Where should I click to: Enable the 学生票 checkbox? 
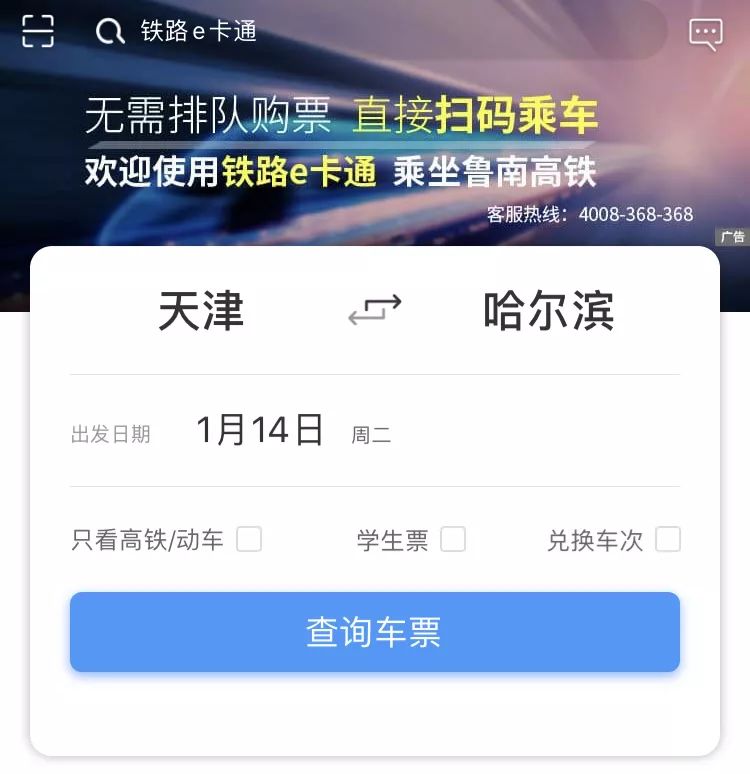pyautogui.click(x=453, y=540)
